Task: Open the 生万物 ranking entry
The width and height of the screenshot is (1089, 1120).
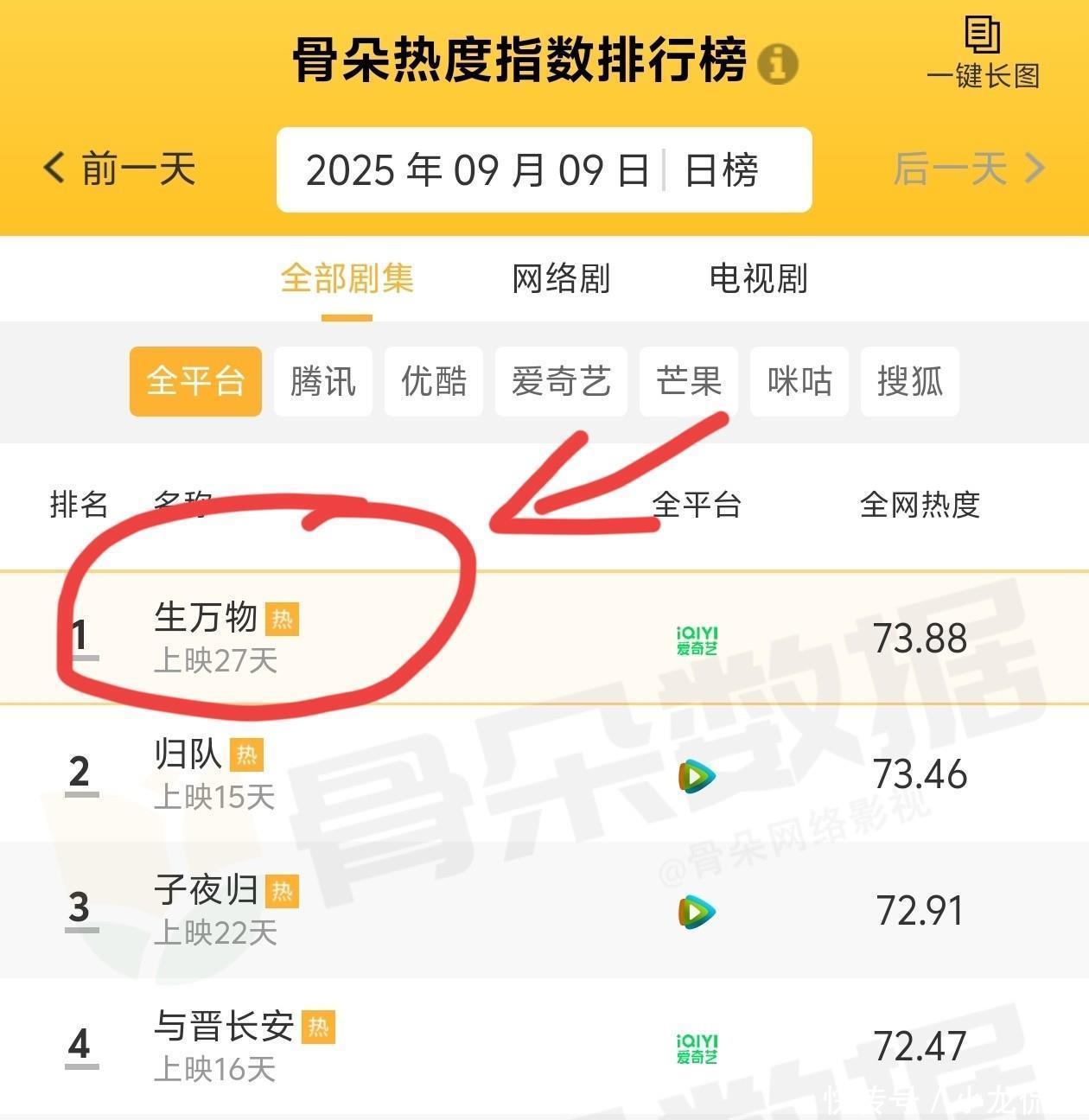Action: 206,618
